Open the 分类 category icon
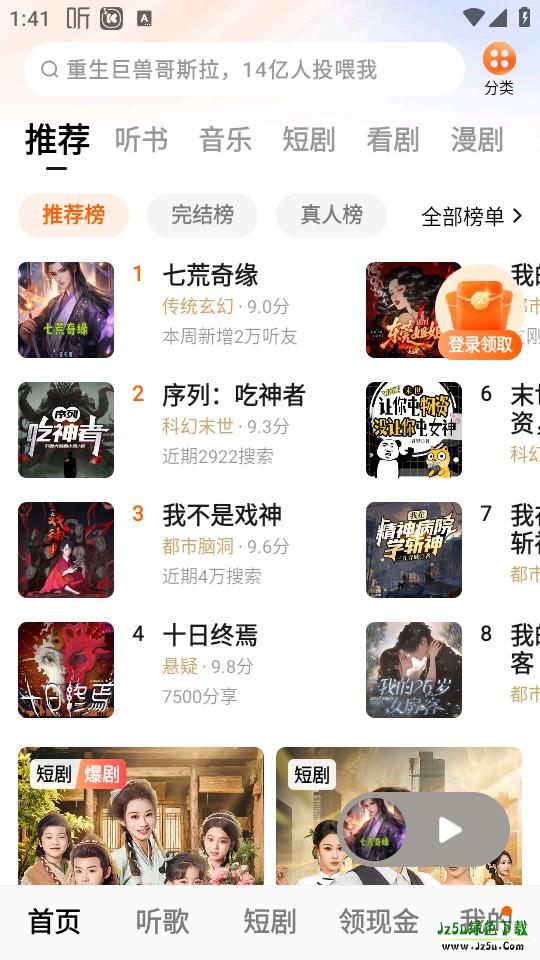This screenshot has width=540, height=960. [499, 69]
